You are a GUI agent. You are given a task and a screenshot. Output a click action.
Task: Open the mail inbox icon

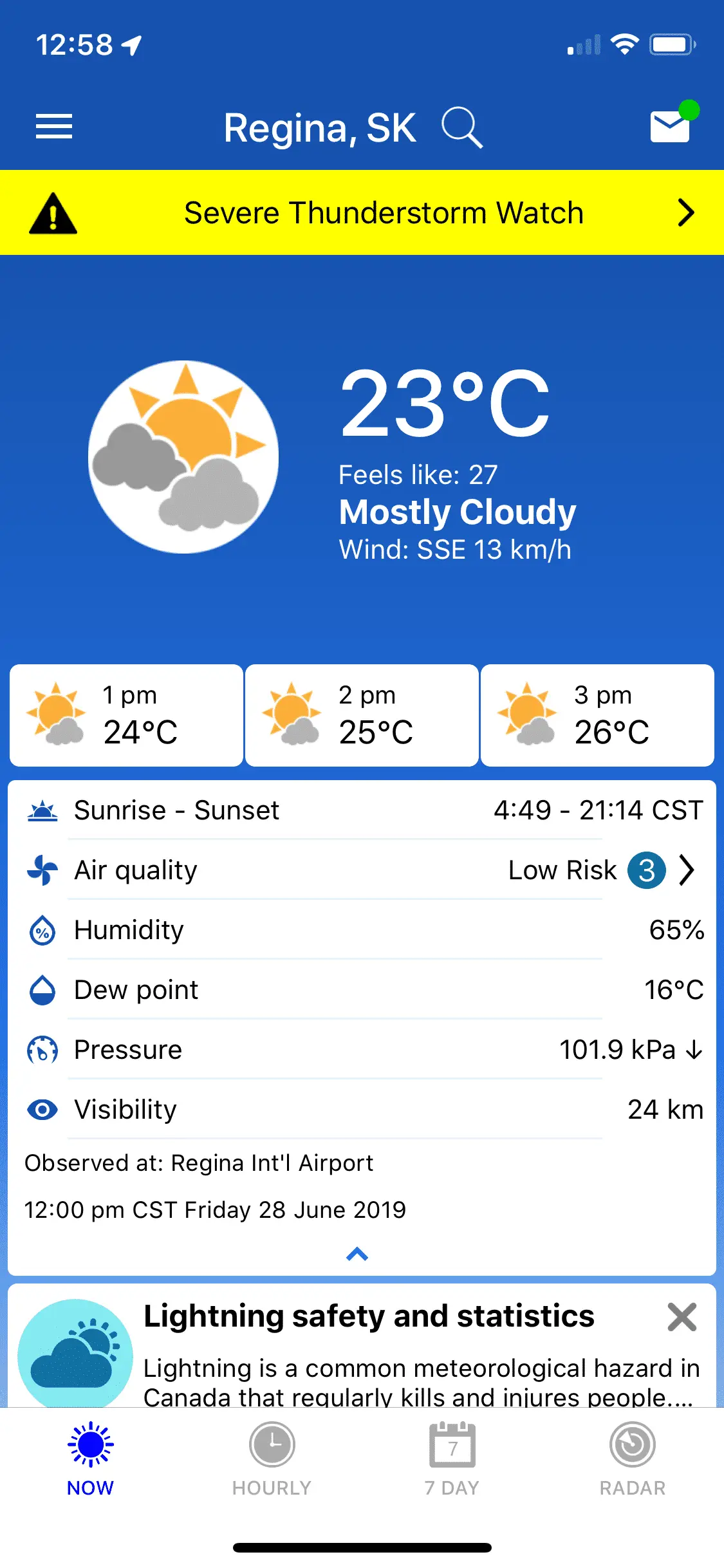(670, 126)
